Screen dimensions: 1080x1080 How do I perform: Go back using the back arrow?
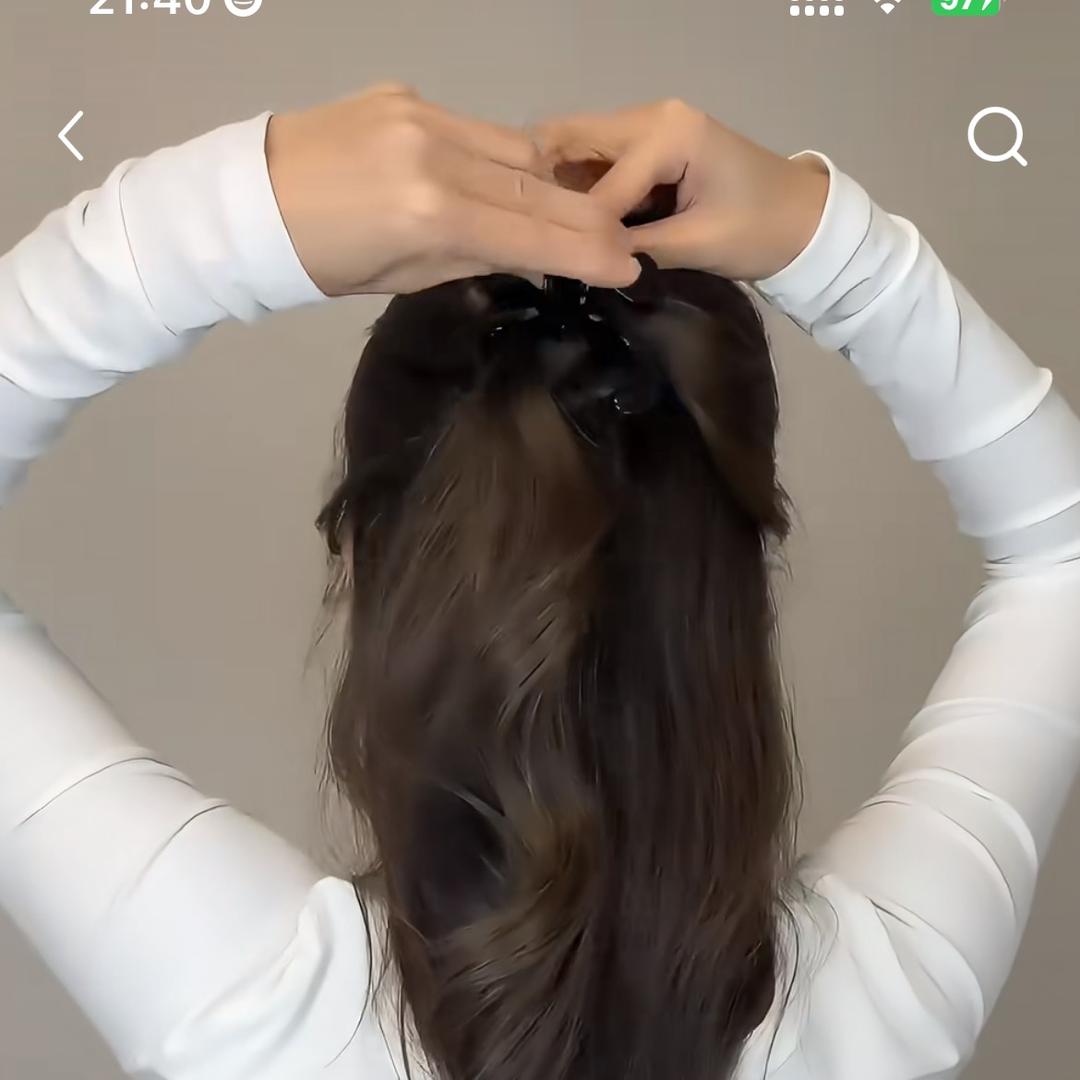click(71, 136)
